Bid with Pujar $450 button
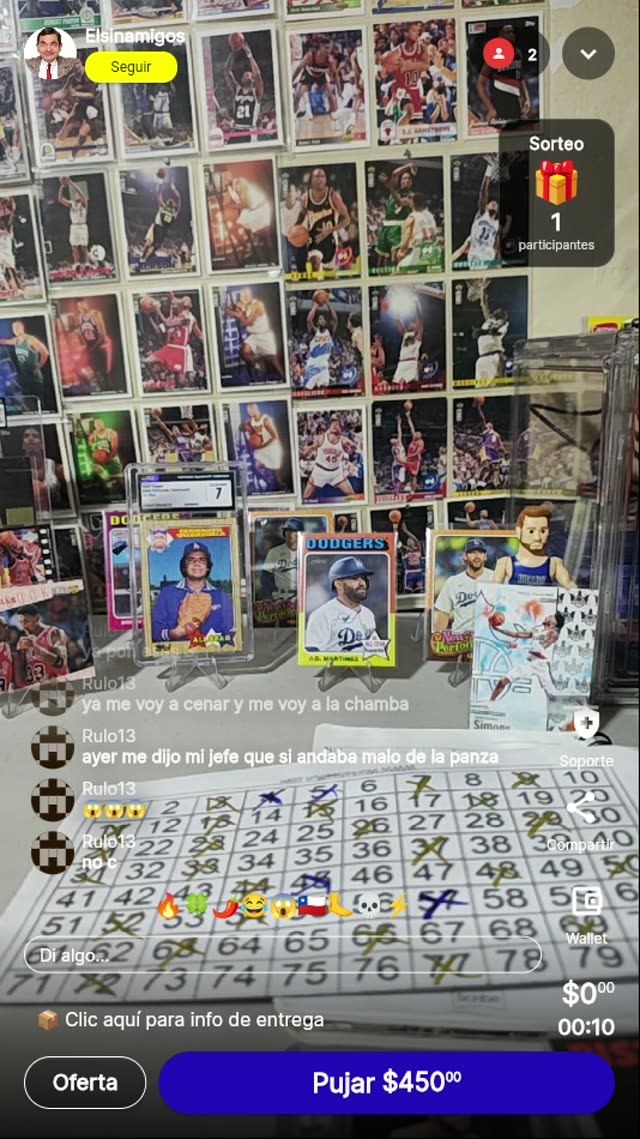640x1139 pixels. pyautogui.click(x=386, y=1082)
